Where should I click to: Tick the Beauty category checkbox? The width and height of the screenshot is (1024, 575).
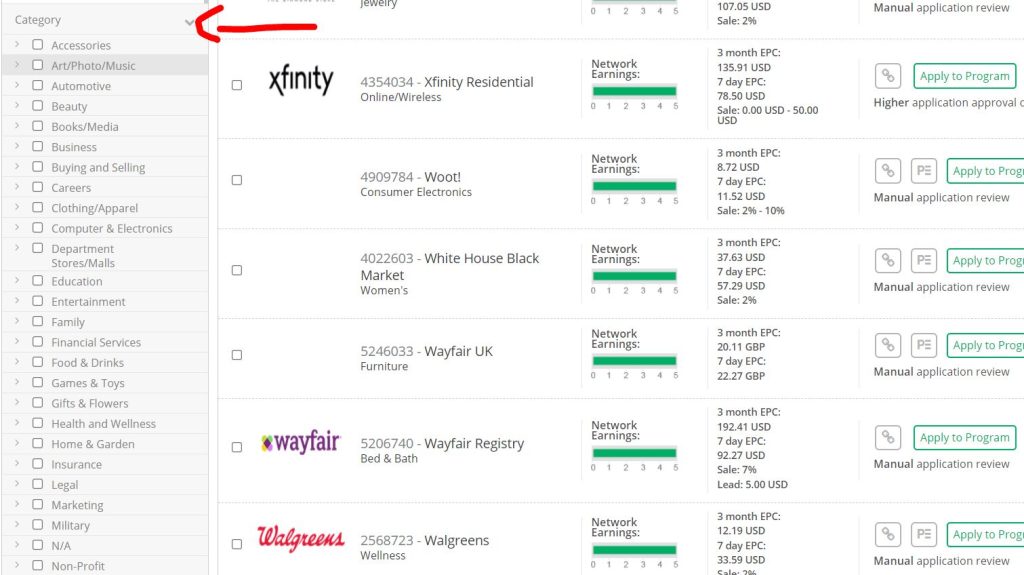[38, 106]
